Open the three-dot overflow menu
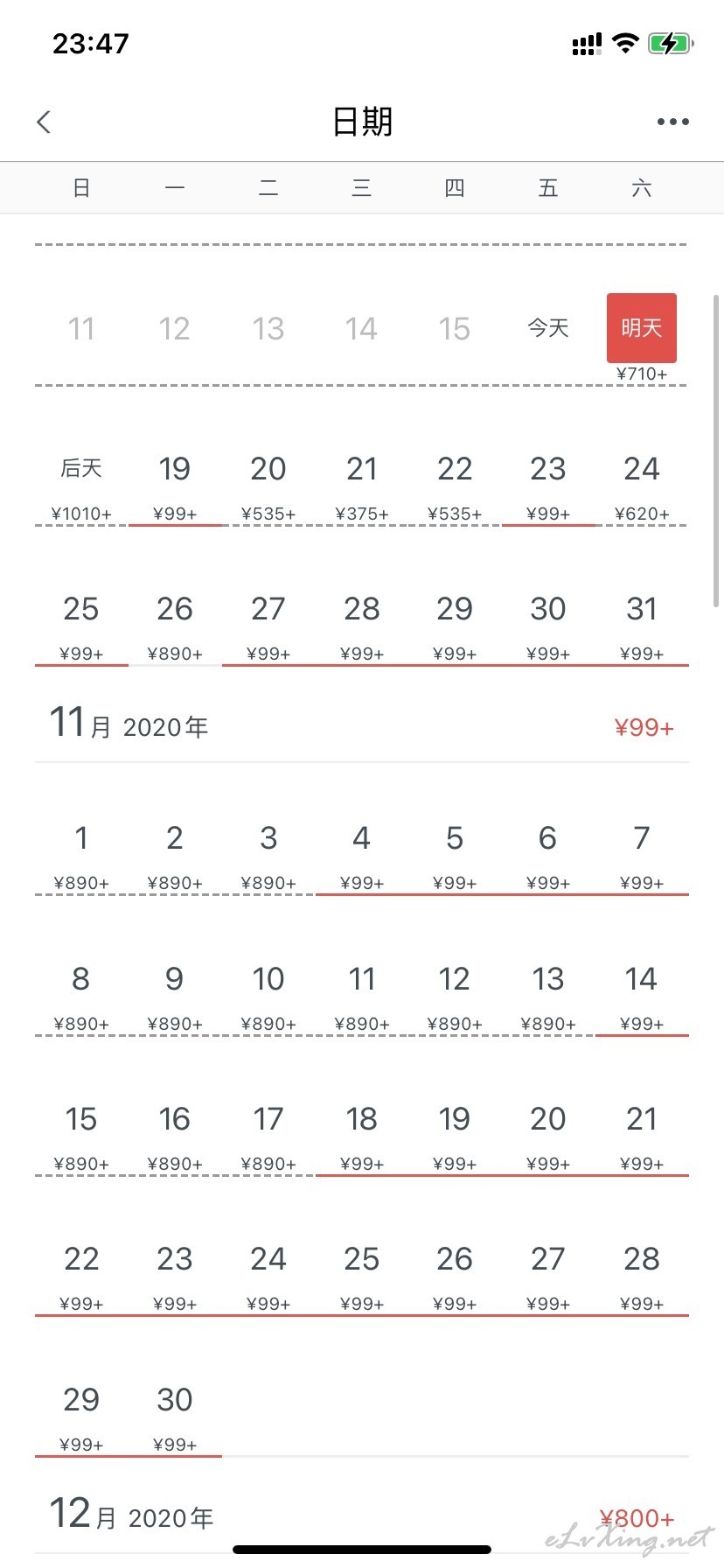The height and width of the screenshot is (1568, 724). pyautogui.click(x=673, y=122)
